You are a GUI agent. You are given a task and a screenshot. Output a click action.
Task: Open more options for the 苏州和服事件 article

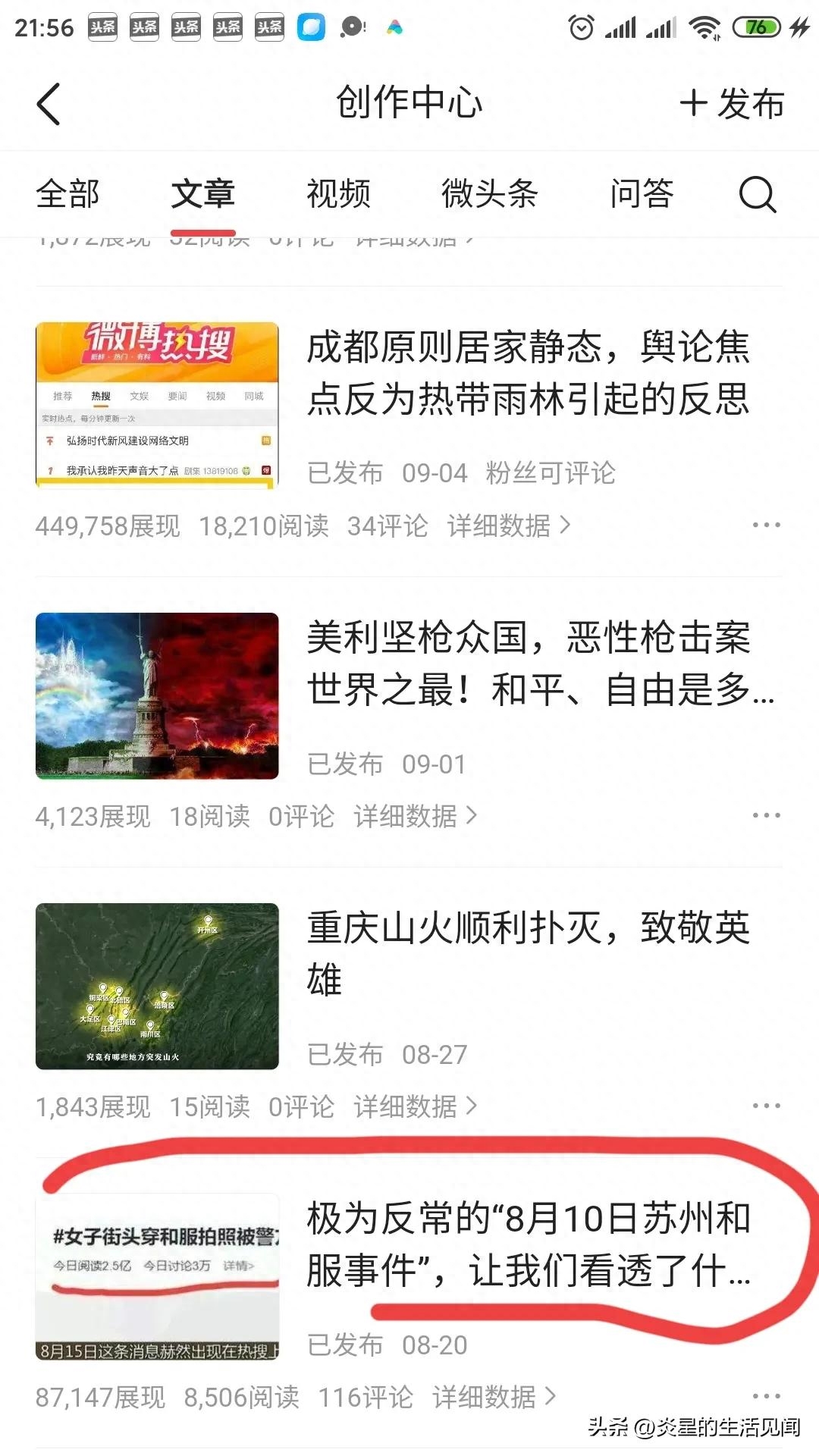766,1396
